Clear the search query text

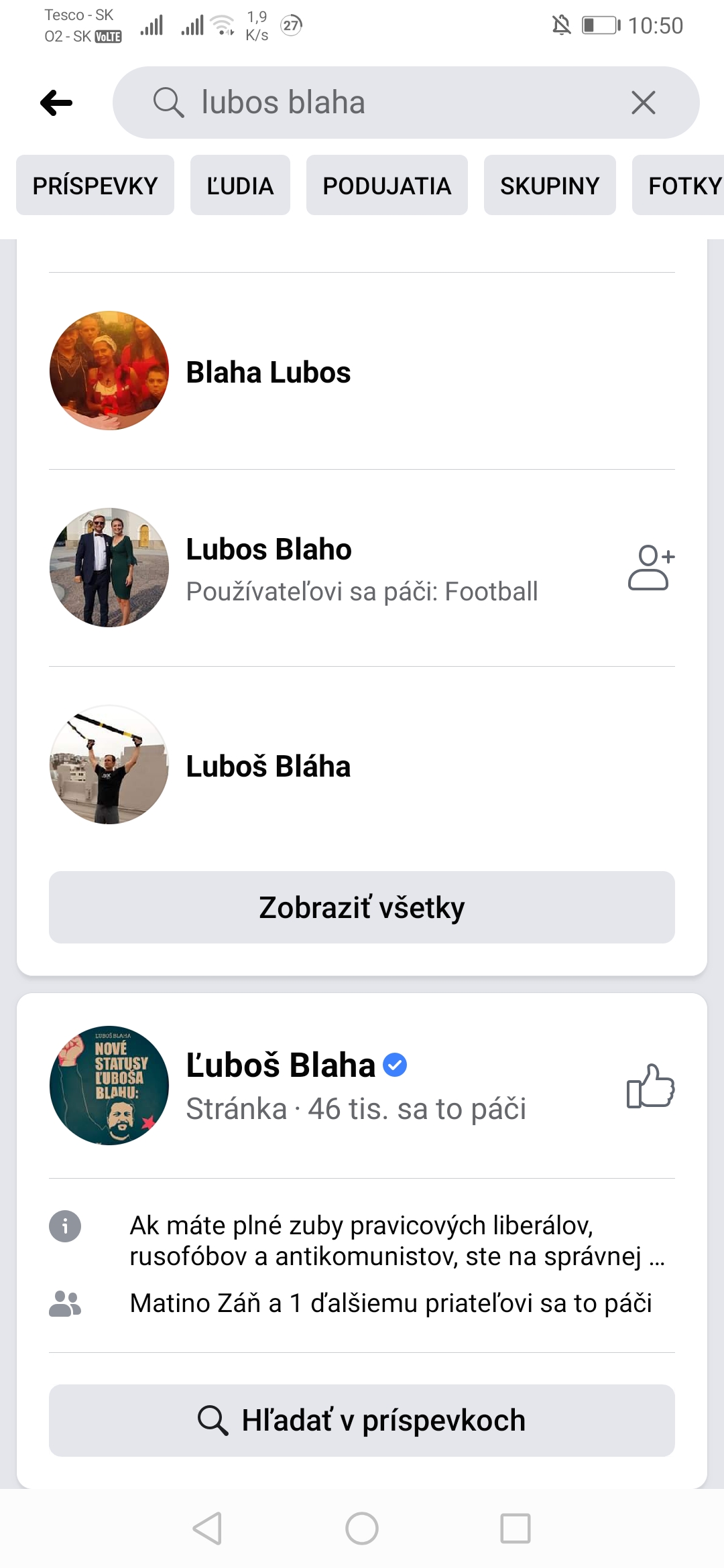pos(643,103)
